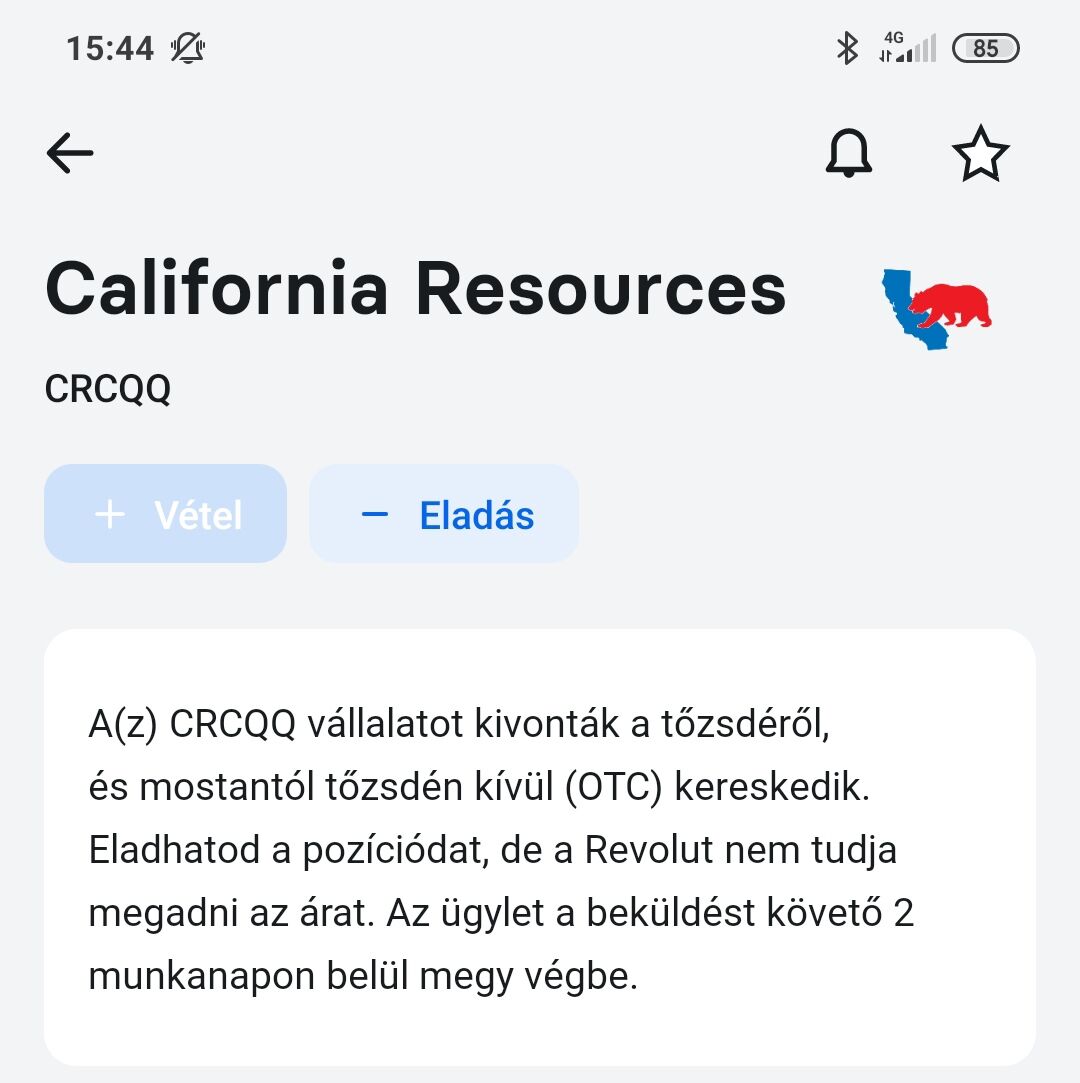Image resolution: width=1080 pixels, height=1083 pixels.
Task: Sell position with the Eladás button
Action: coord(444,514)
